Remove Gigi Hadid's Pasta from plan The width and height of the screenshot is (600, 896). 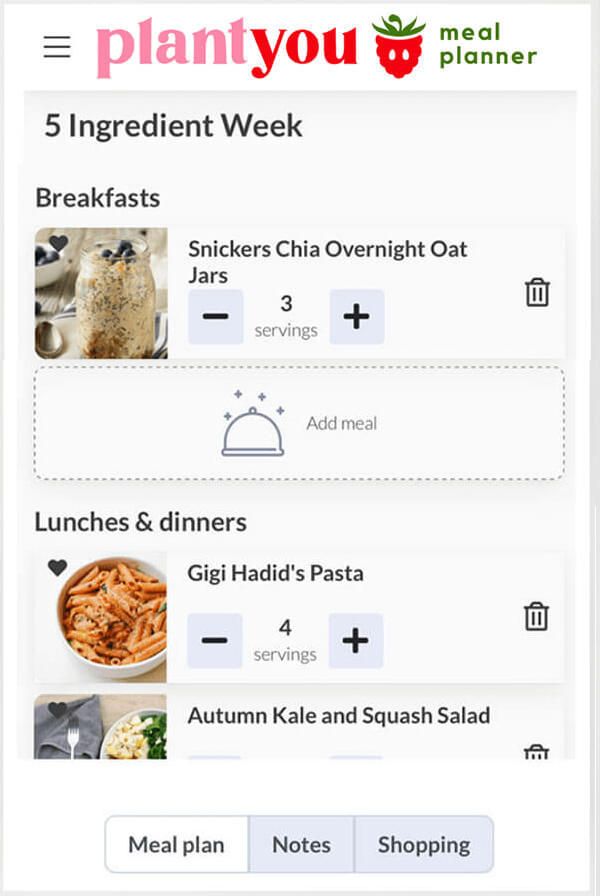pos(537,616)
